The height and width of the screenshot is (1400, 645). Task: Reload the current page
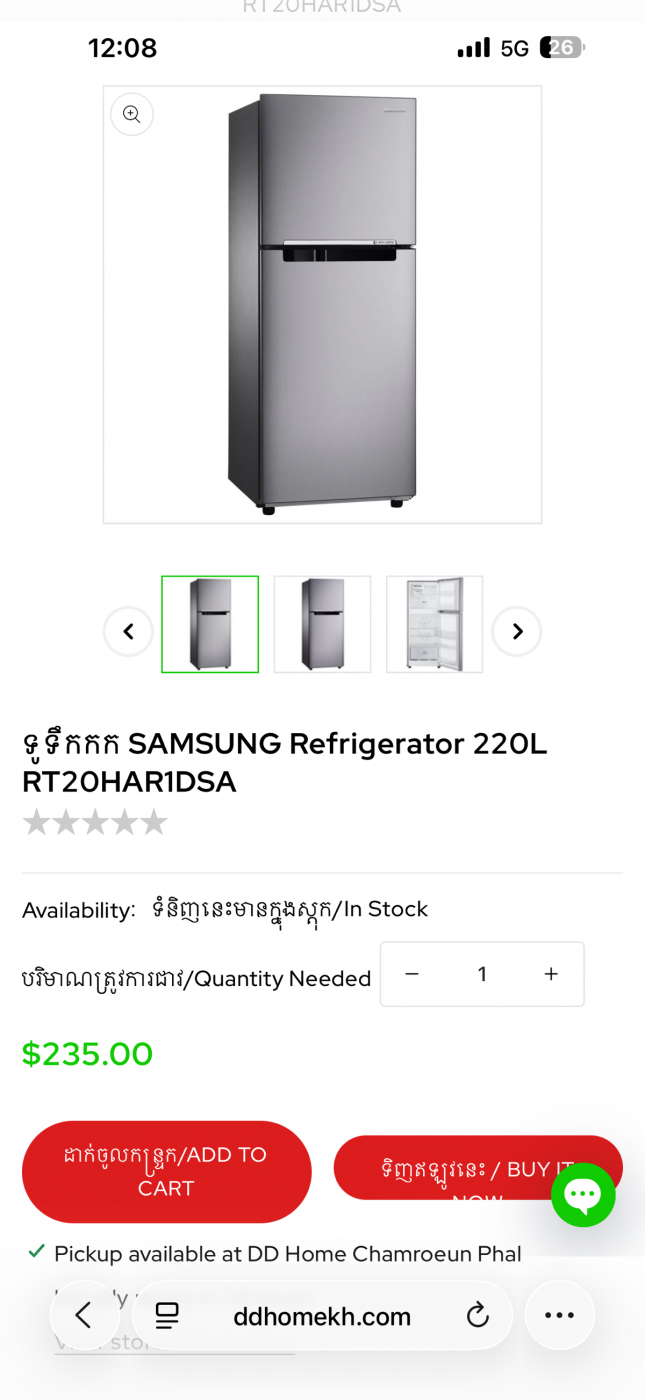pos(478,1316)
